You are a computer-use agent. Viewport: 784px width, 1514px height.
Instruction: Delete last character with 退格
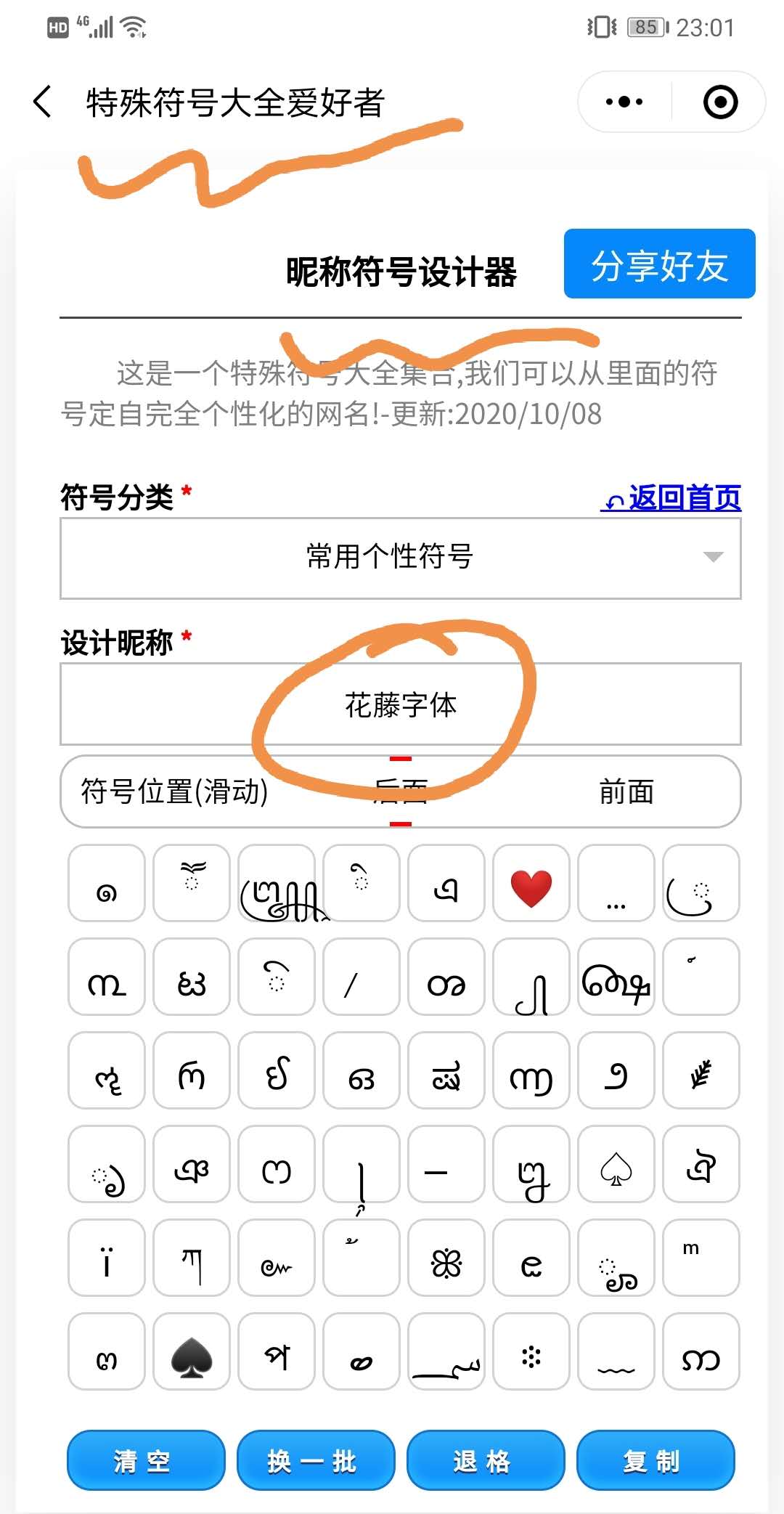click(x=485, y=1460)
